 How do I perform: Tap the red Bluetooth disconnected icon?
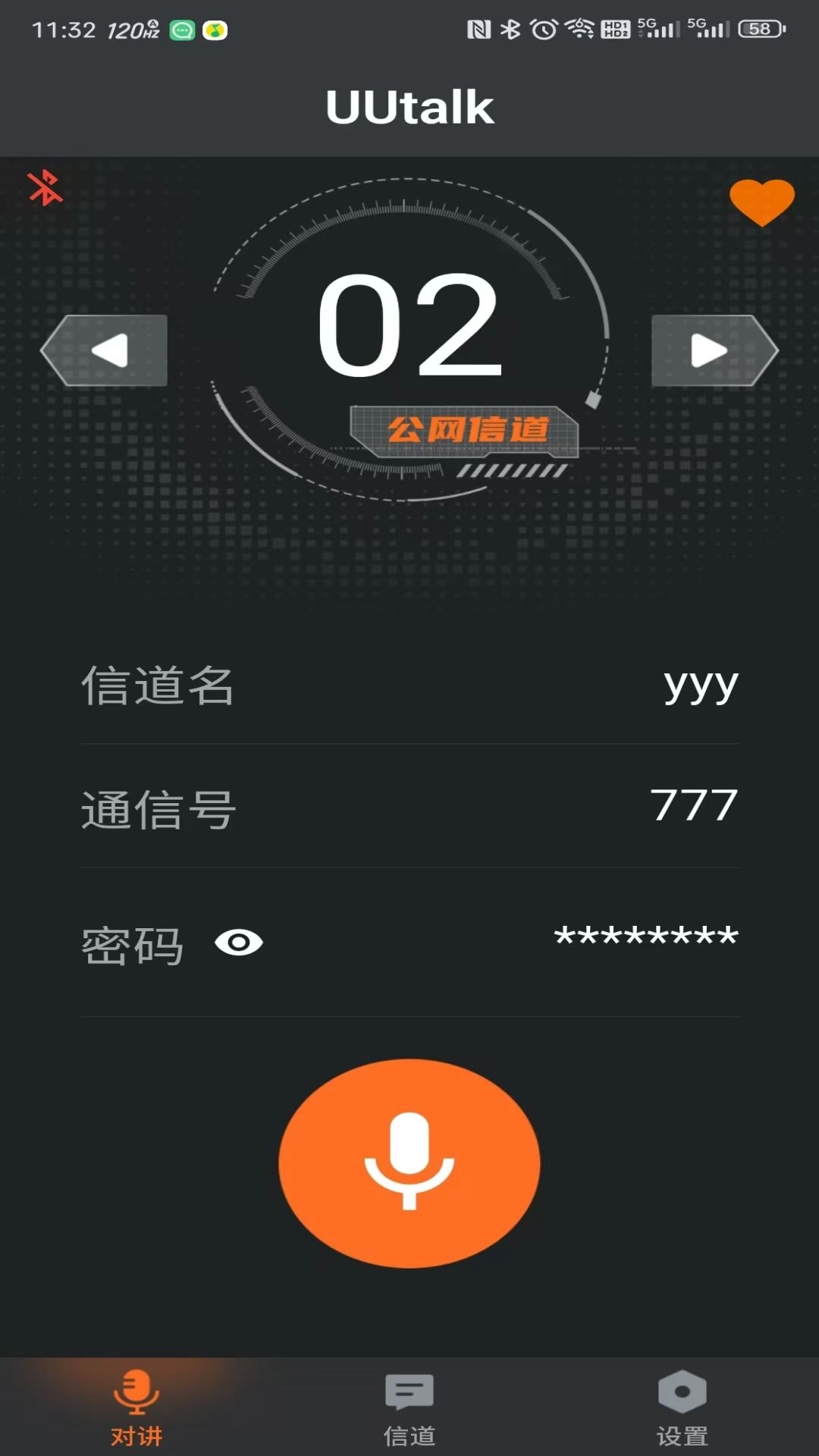[x=45, y=187]
